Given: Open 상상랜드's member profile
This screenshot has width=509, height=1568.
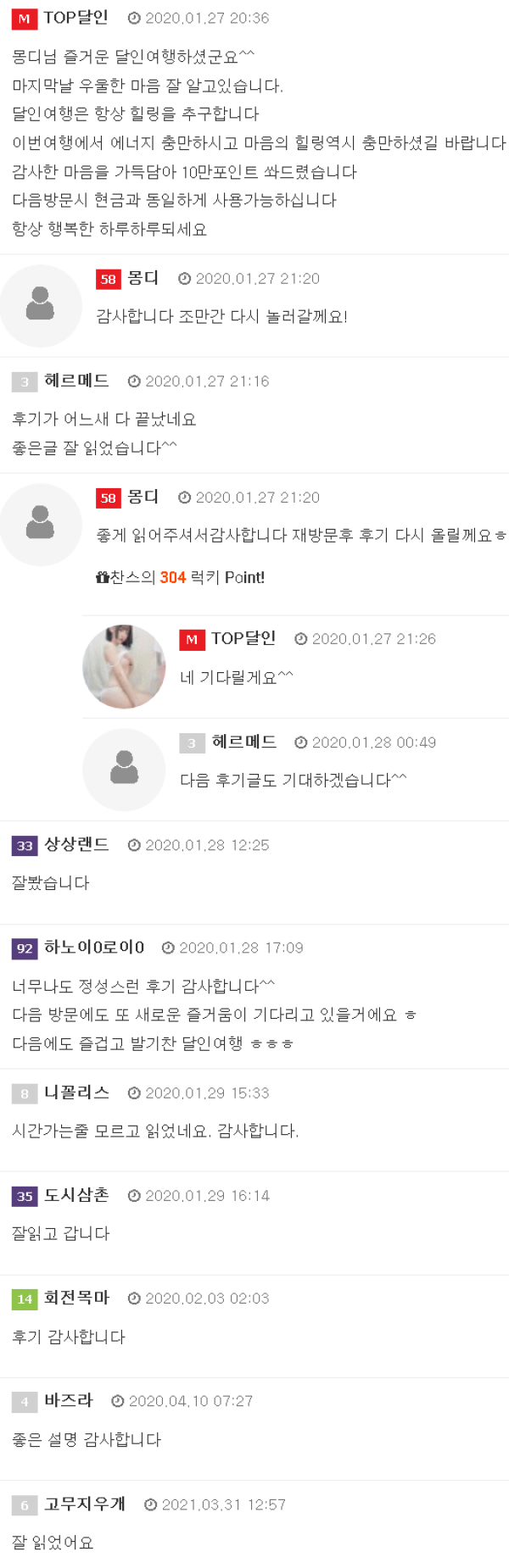Looking at the screenshot, I should click(x=76, y=844).
